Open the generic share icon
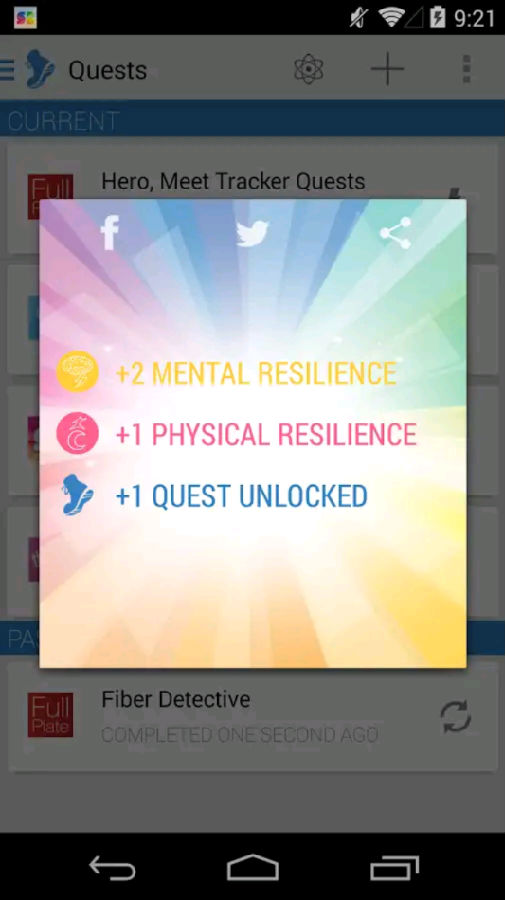The width and height of the screenshot is (505, 900). coord(395,232)
